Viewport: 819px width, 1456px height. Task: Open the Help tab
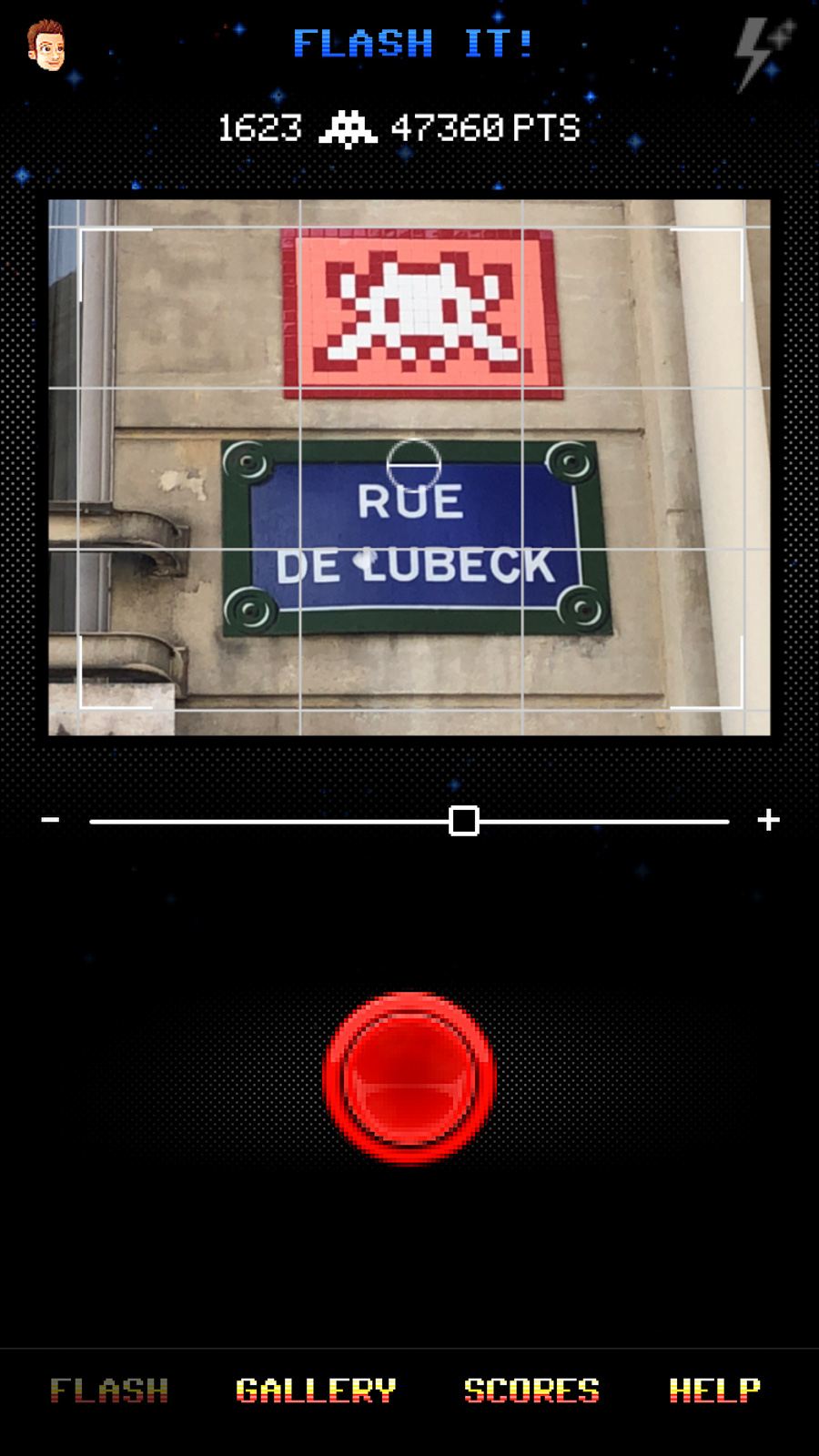pyautogui.click(x=715, y=1390)
